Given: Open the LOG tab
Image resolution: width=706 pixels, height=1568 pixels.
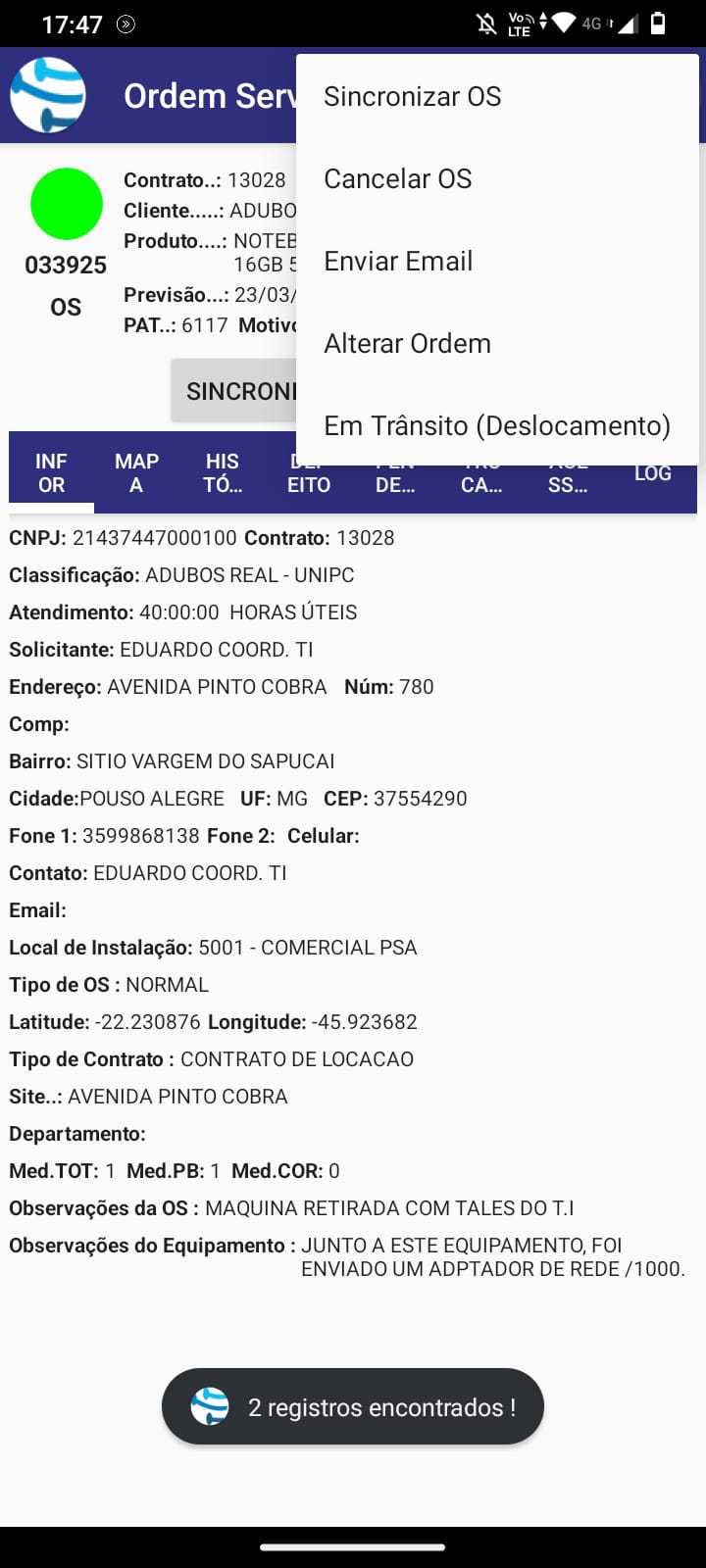Looking at the screenshot, I should pyautogui.click(x=652, y=474).
